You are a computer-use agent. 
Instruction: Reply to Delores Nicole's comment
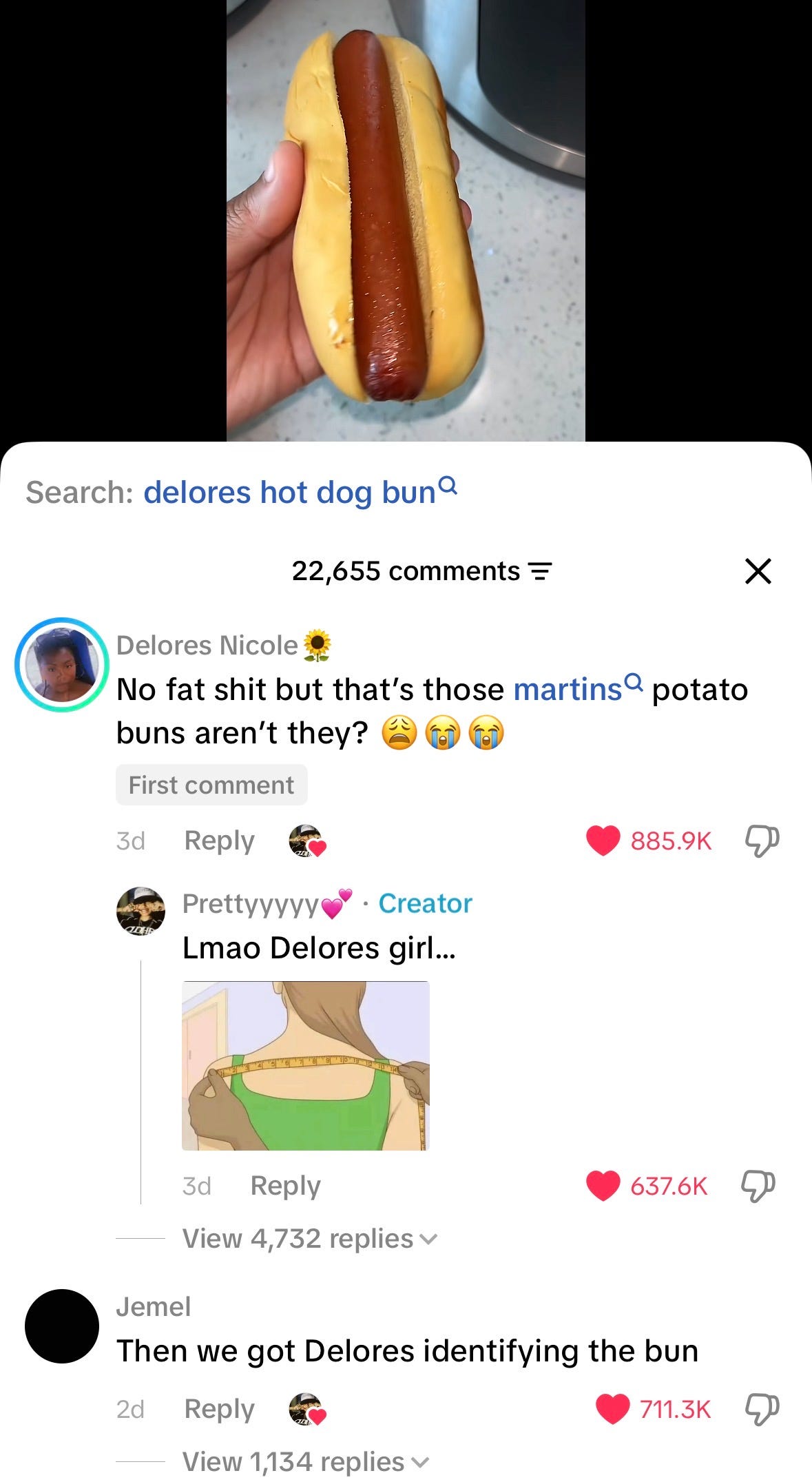(x=219, y=841)
